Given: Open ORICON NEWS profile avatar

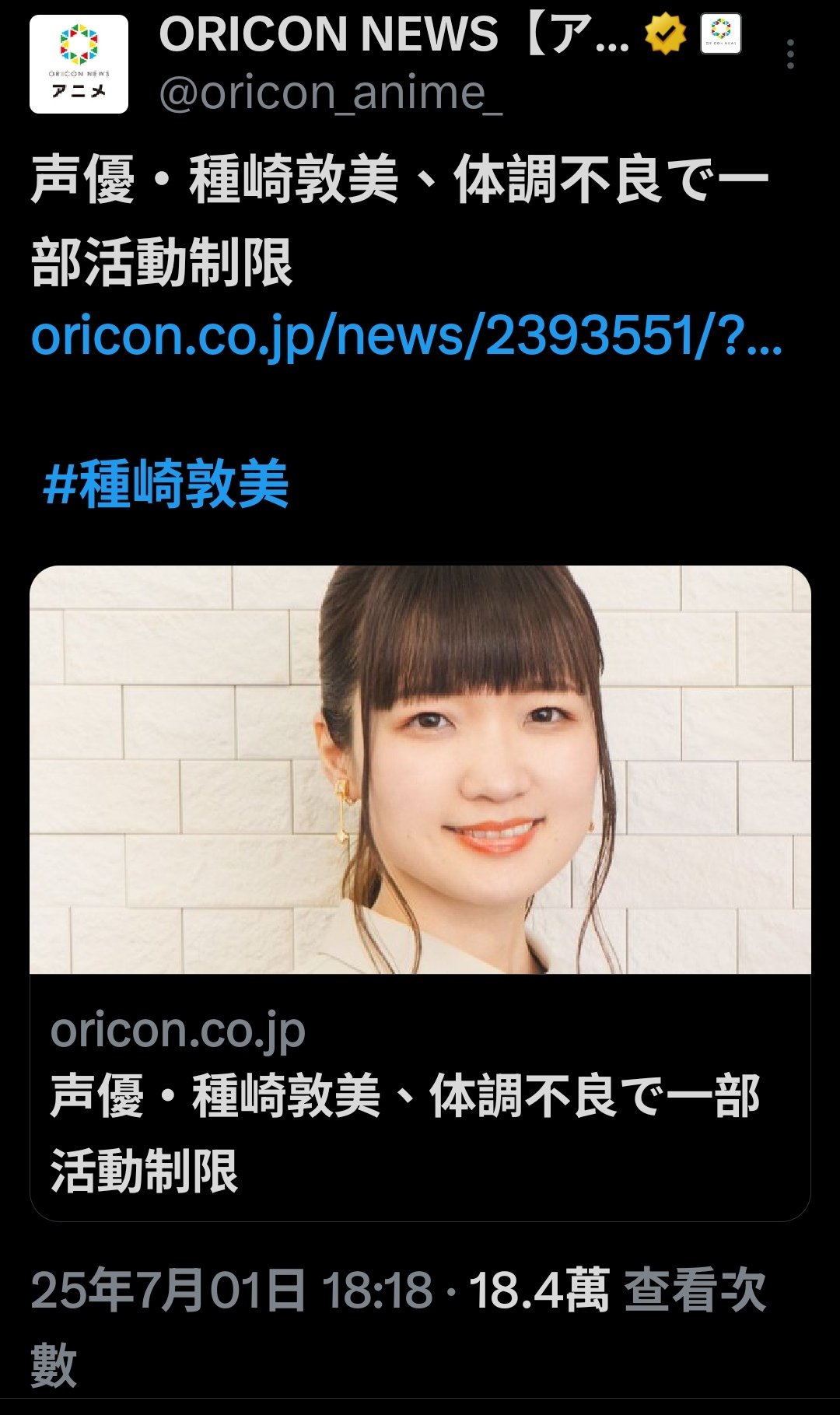Looking at the screenshot, I should (79, 64).
